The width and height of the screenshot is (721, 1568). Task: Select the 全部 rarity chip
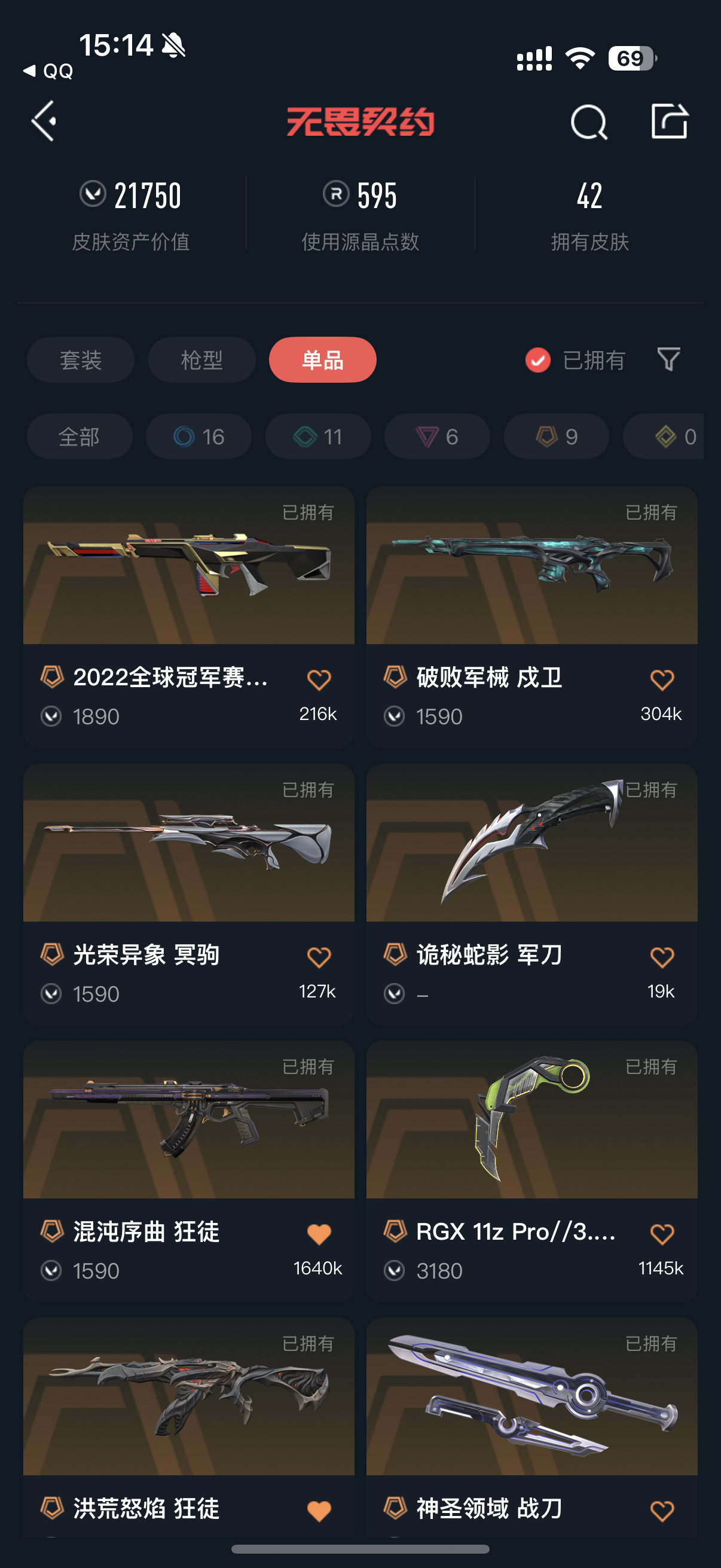click(x=79, y=437)
